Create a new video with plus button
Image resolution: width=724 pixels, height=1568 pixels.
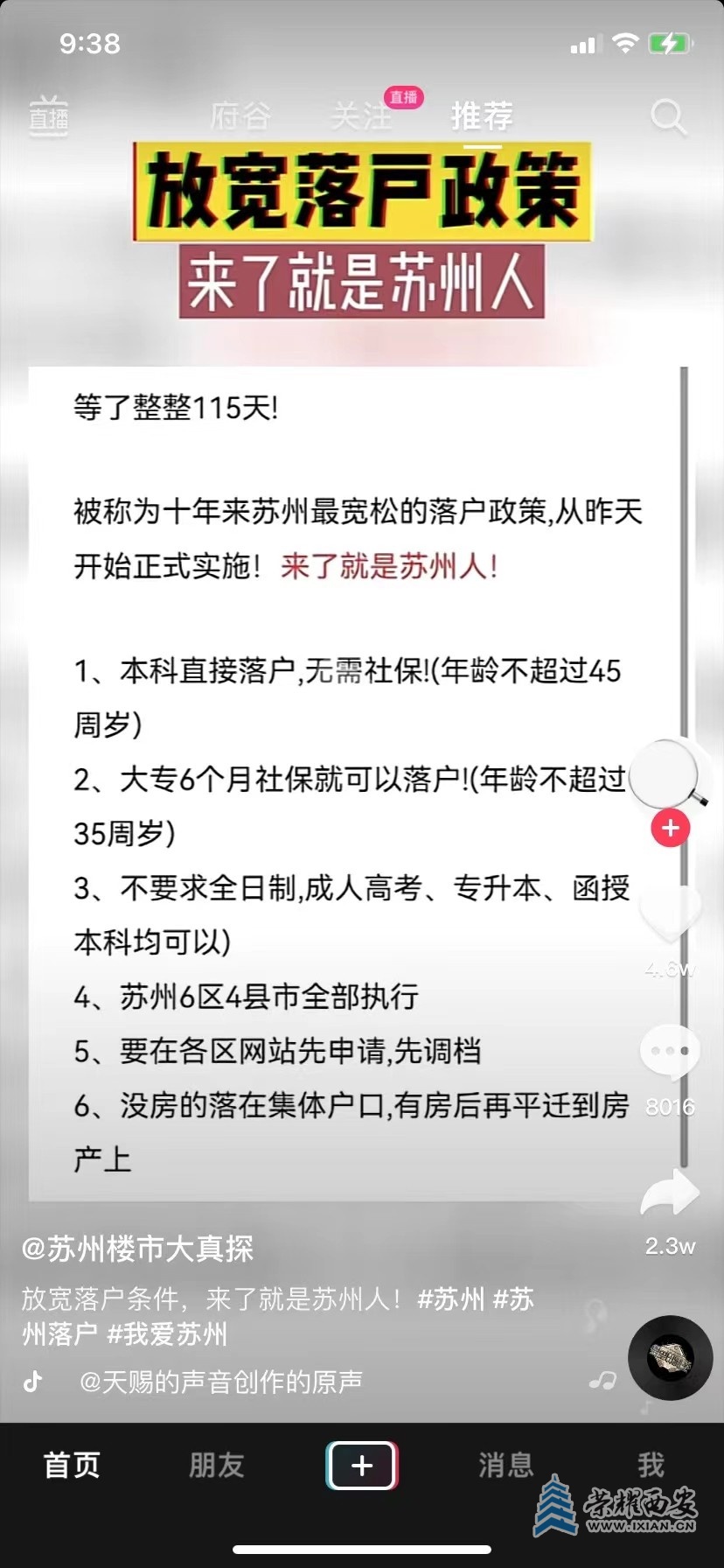(x=362, y=1465)
